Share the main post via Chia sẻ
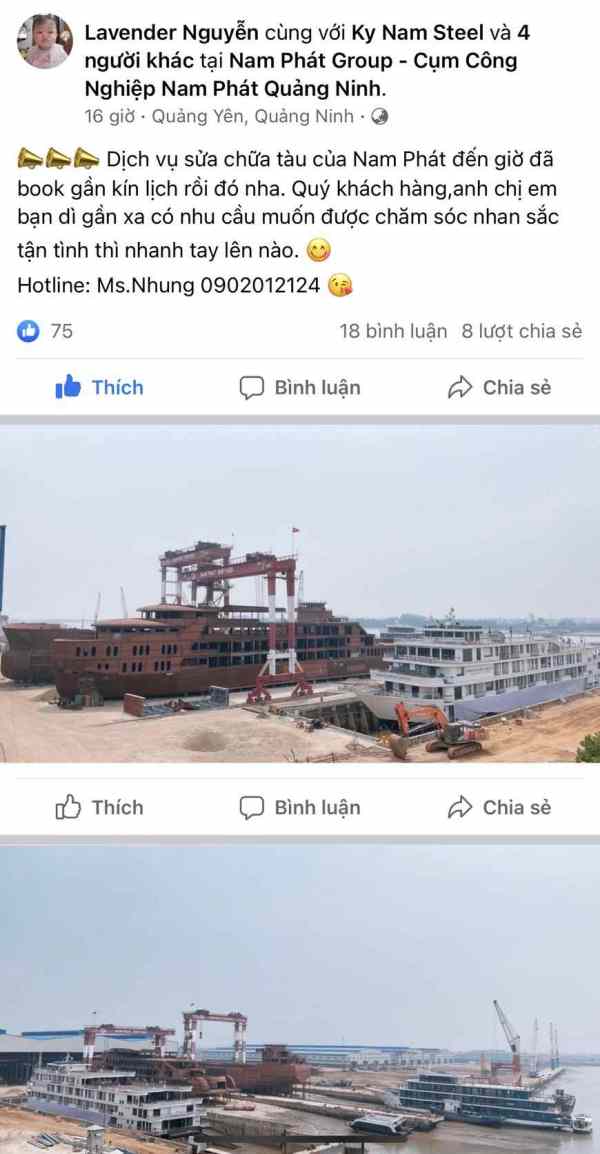Screen dimensions: 600x1154 499,387
